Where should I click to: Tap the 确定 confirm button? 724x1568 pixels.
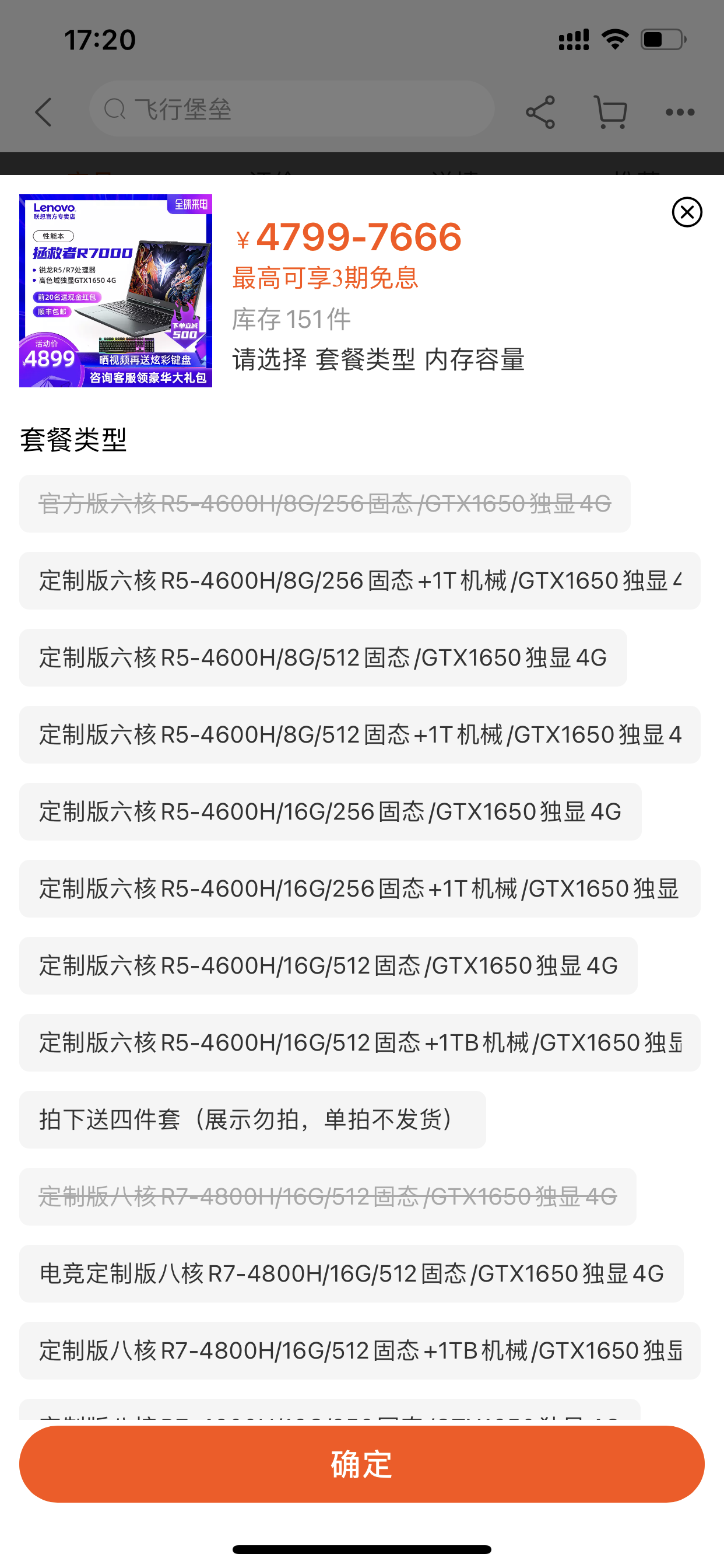coord(361,1464)
